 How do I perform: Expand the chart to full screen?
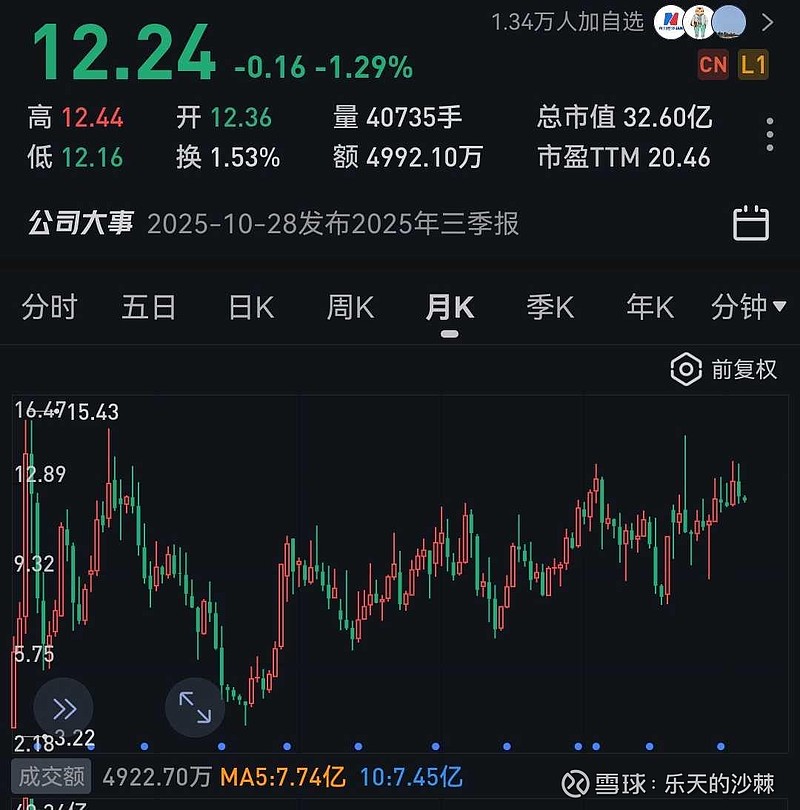click(x=195, y=709)
